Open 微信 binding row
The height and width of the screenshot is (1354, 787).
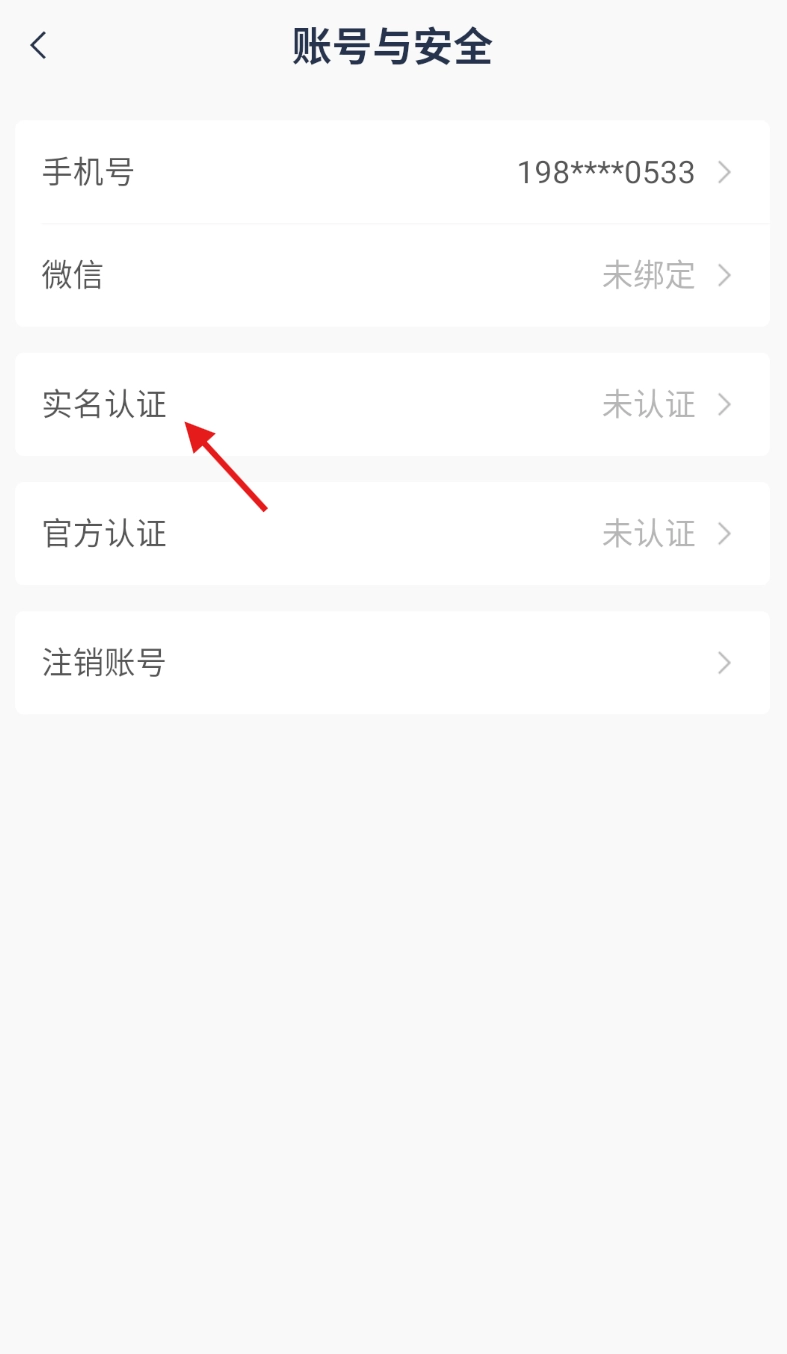(x=392, y=275)
